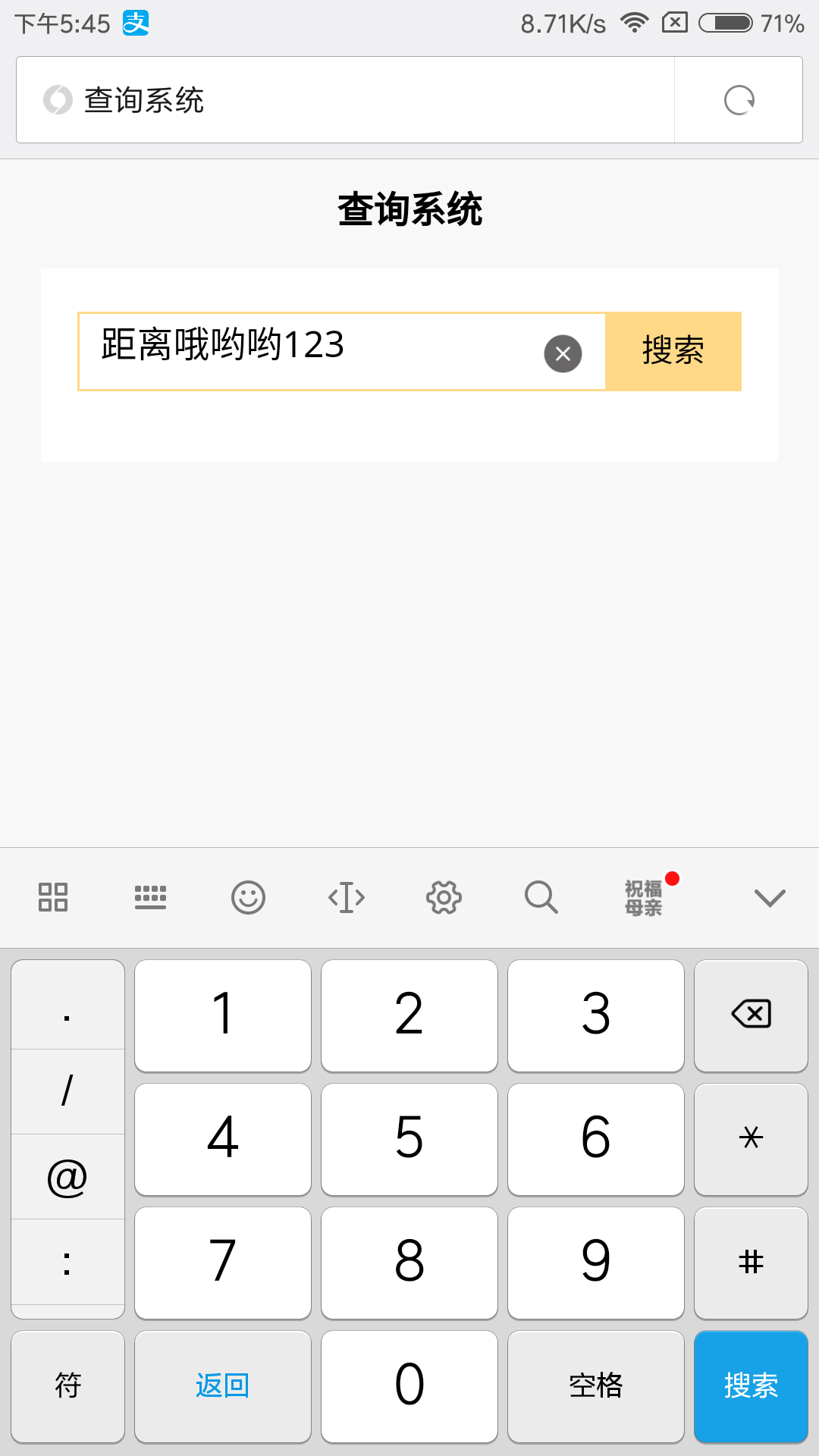Reload the page with the refresh icon
This screenshot has width=819, height=1456.
point(739,100)
